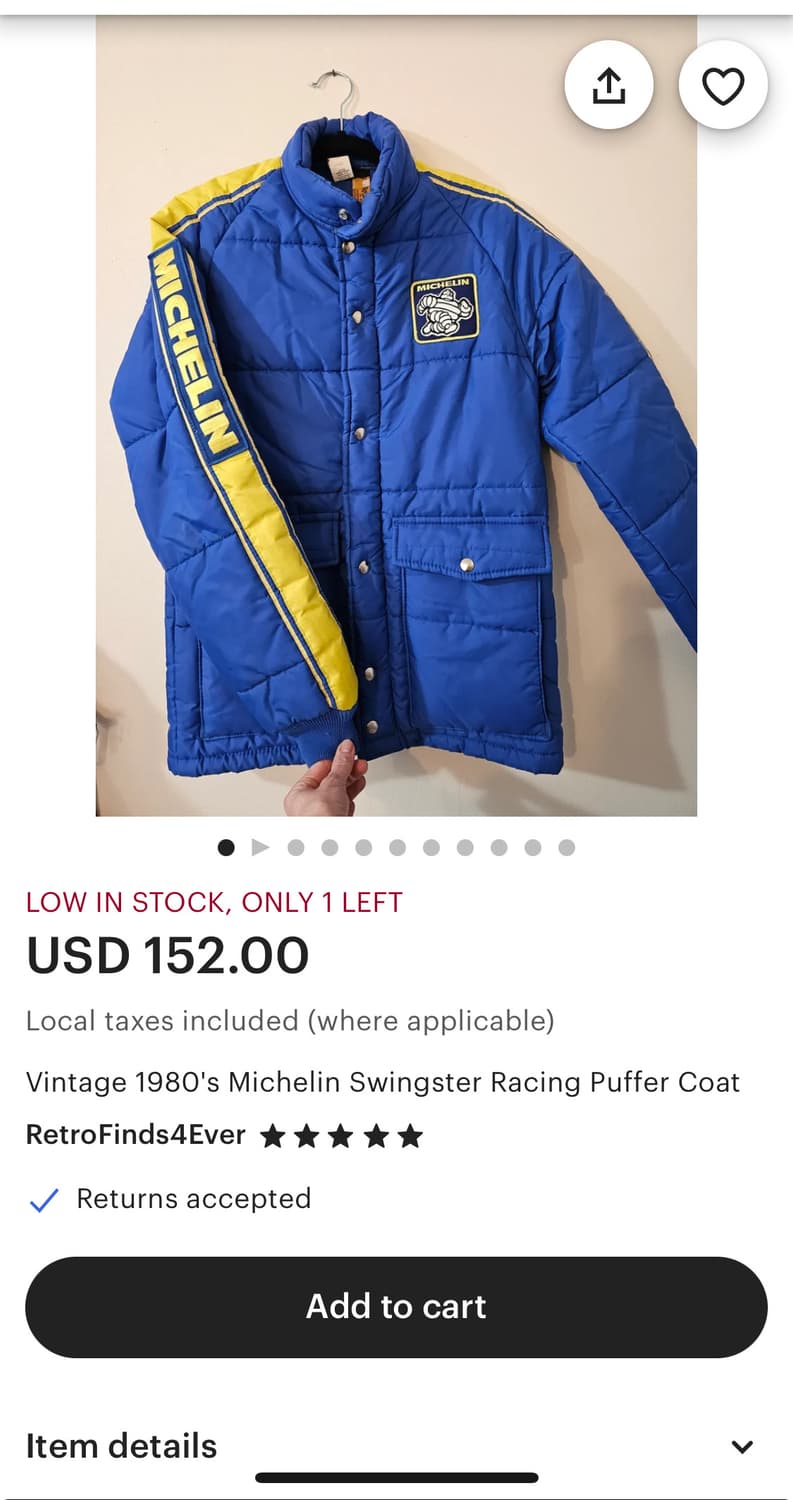This screenshot has height=1500, width=793.
Task: Select the first carousel dot indicator
Action: [x=227, y=847]
